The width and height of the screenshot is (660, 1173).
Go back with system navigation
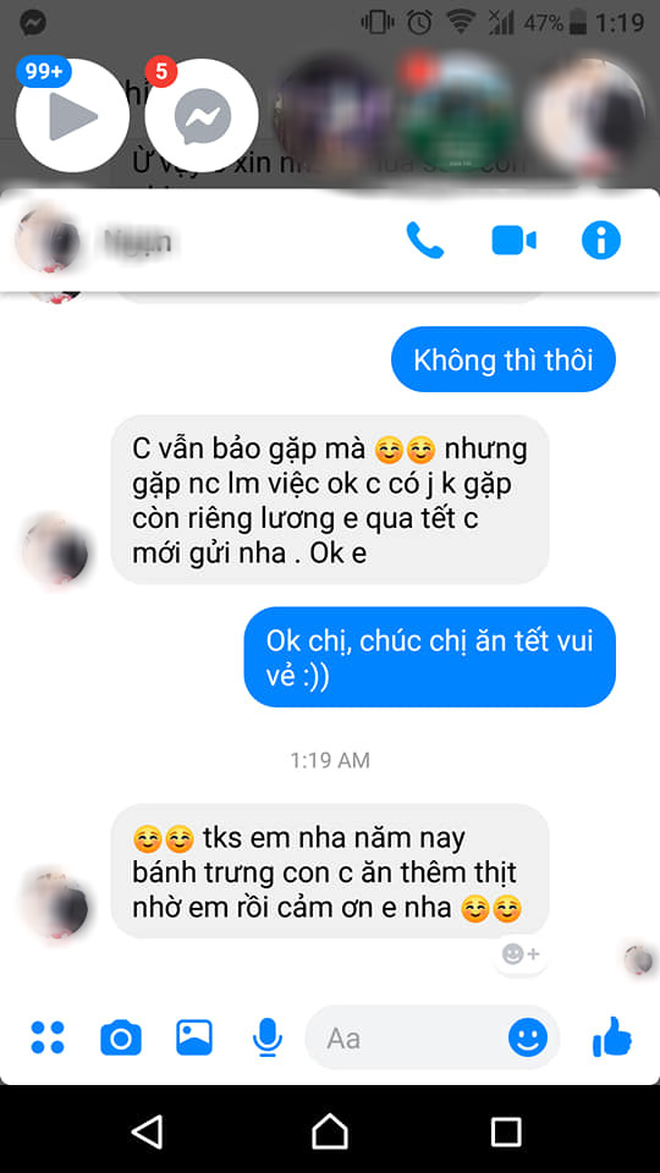point(148,1131)
